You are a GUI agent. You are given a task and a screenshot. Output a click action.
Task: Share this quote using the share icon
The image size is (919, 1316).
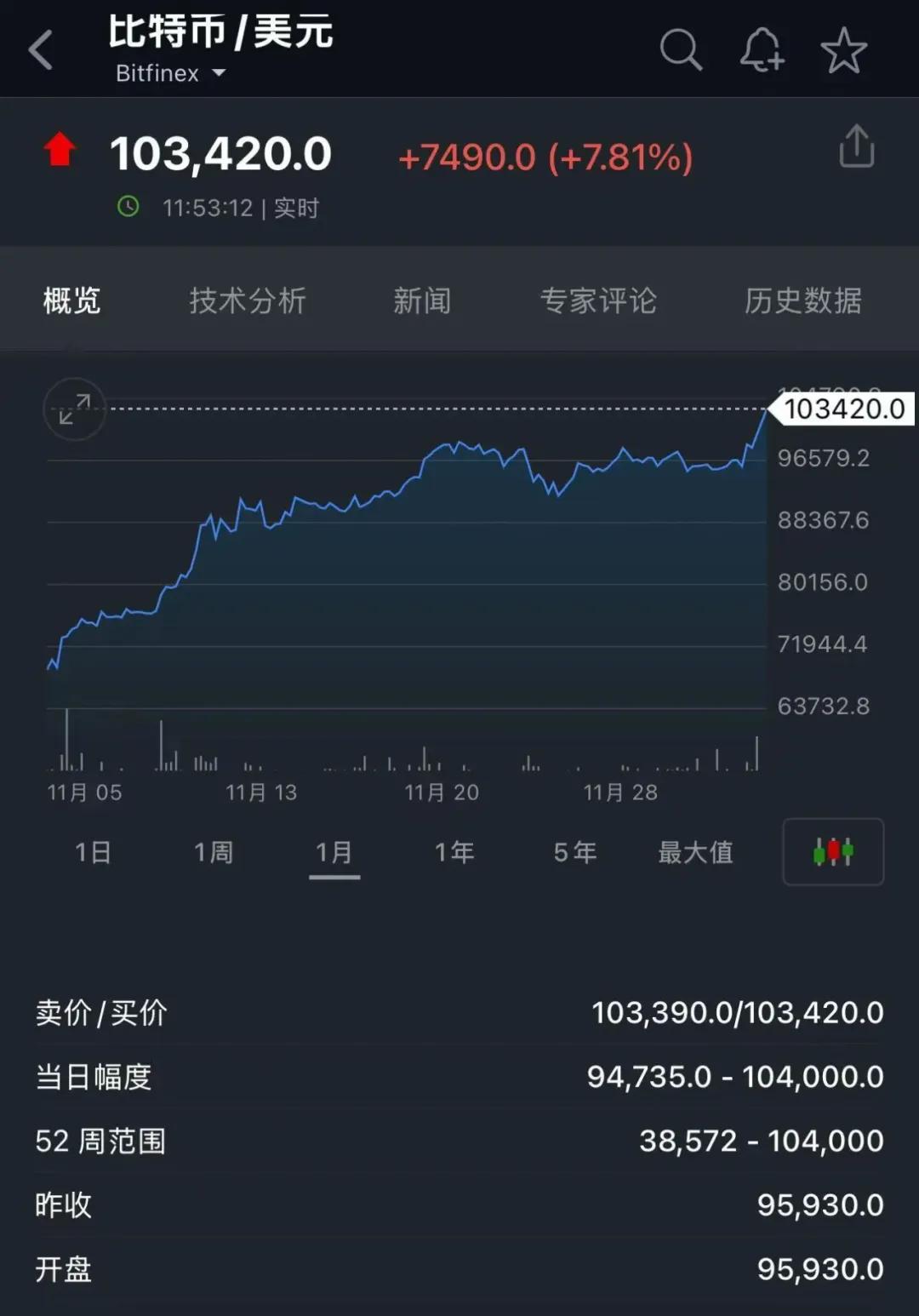856,147
